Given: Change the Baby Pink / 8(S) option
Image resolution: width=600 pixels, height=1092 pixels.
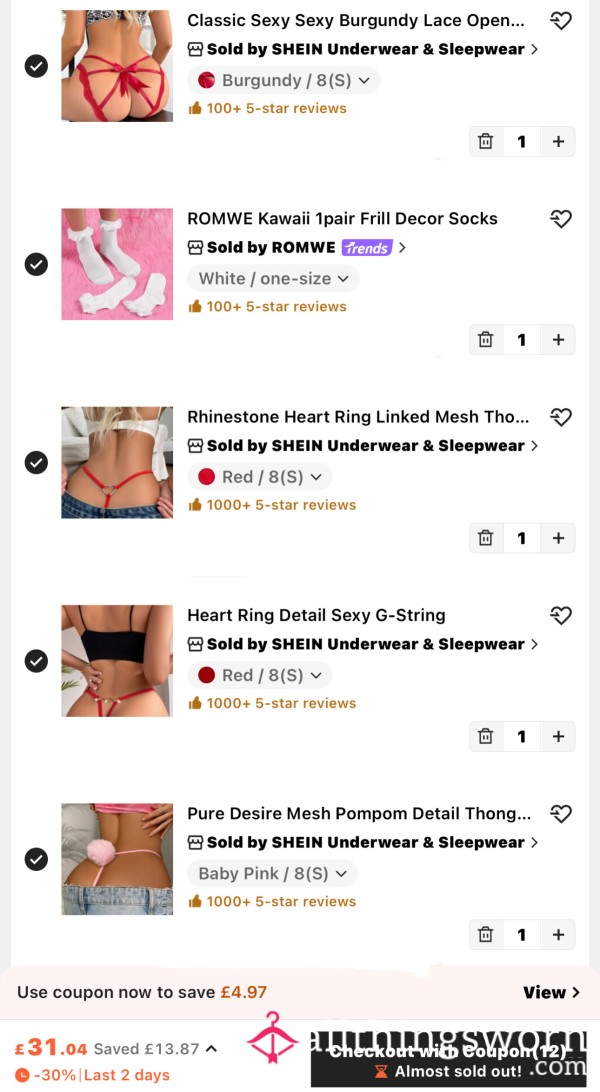Looking at the screenshot, I should tap(272, 873).
